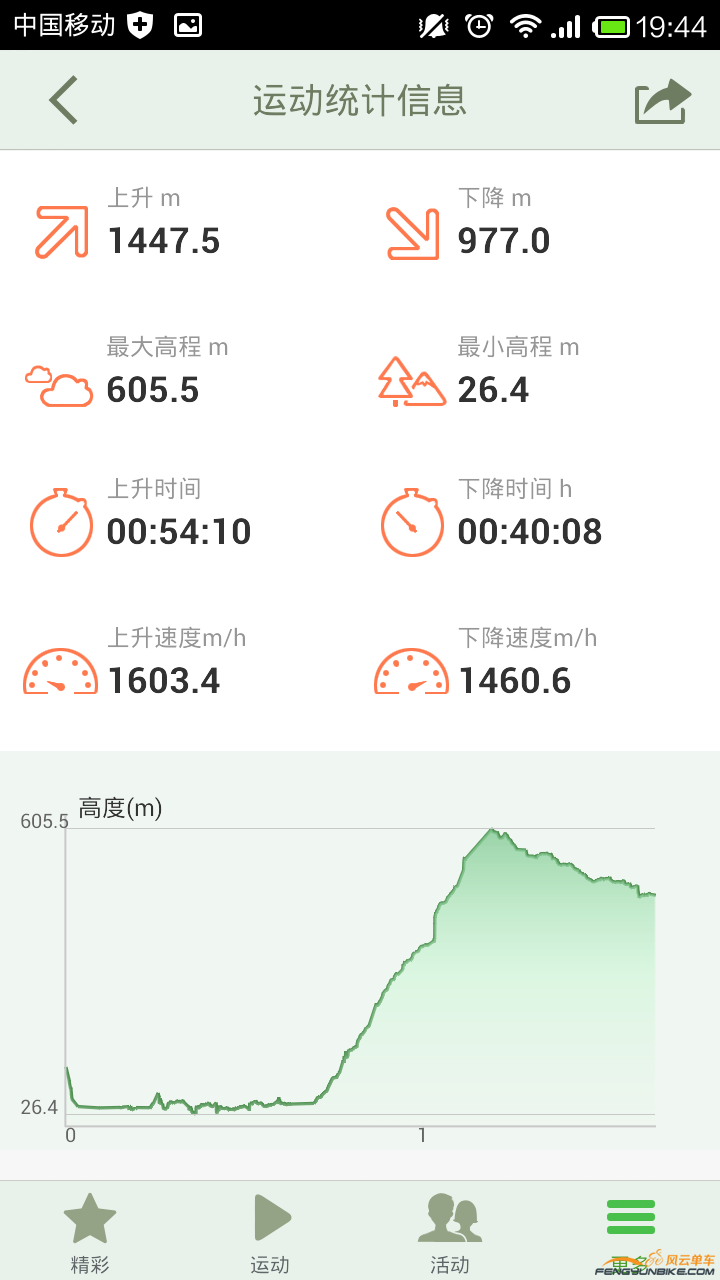This screenshot has width=720, height=1280.
Task: Switch to the 精彩 tab
Action: (90, 1232)
